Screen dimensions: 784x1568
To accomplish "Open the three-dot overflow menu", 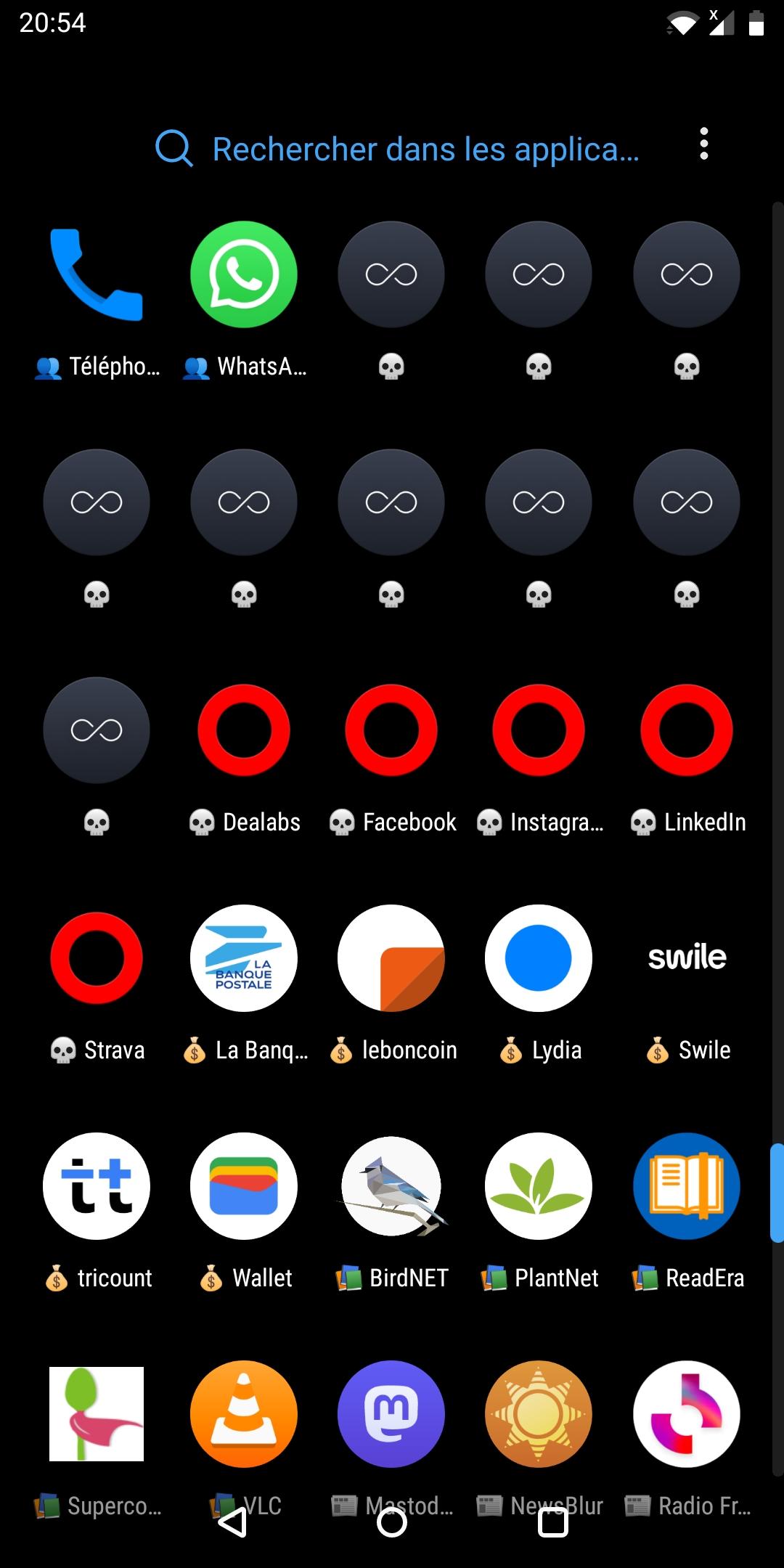I will tap(703, 144).
